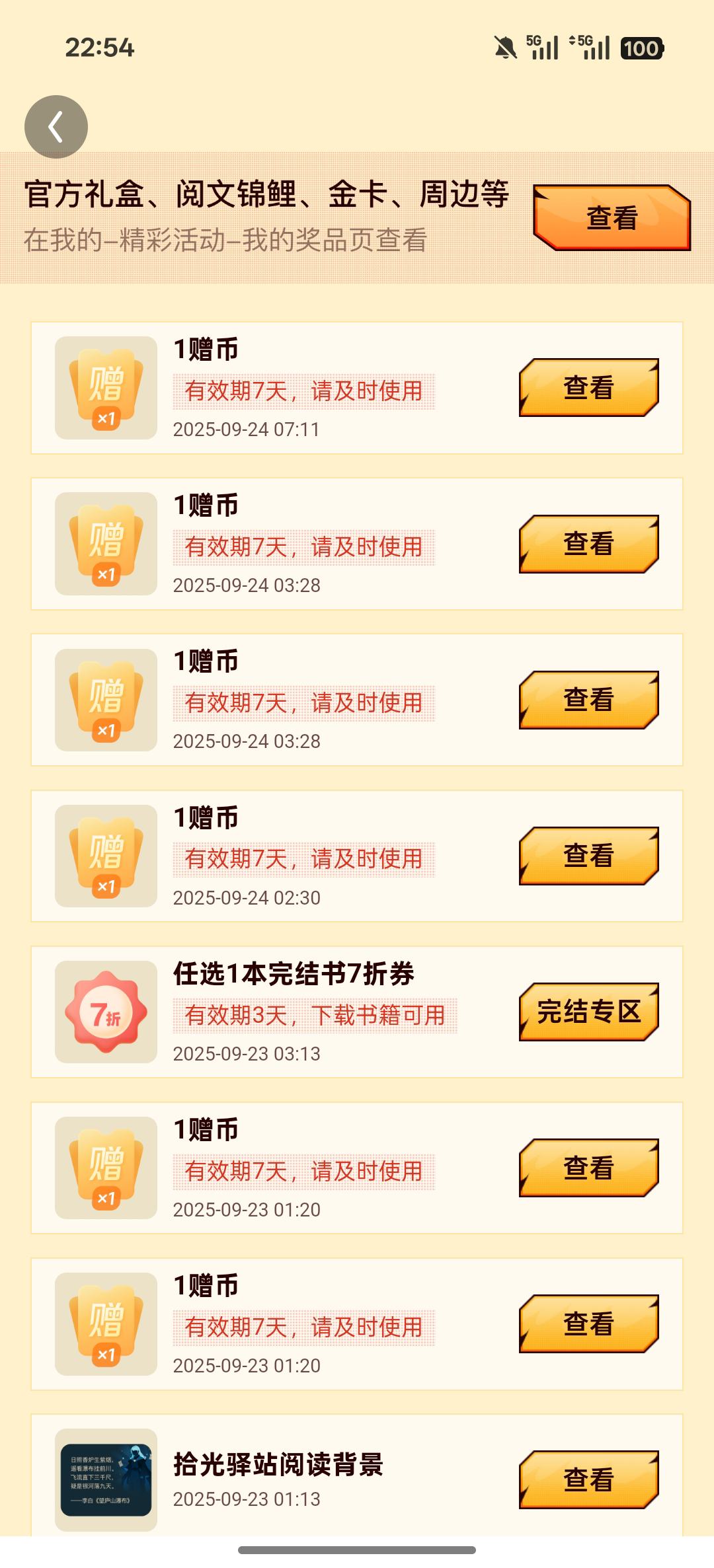View the 1赠币 received 2025-09-24 07:11
Screen dimensions: 714x1568
pos(588,388)
